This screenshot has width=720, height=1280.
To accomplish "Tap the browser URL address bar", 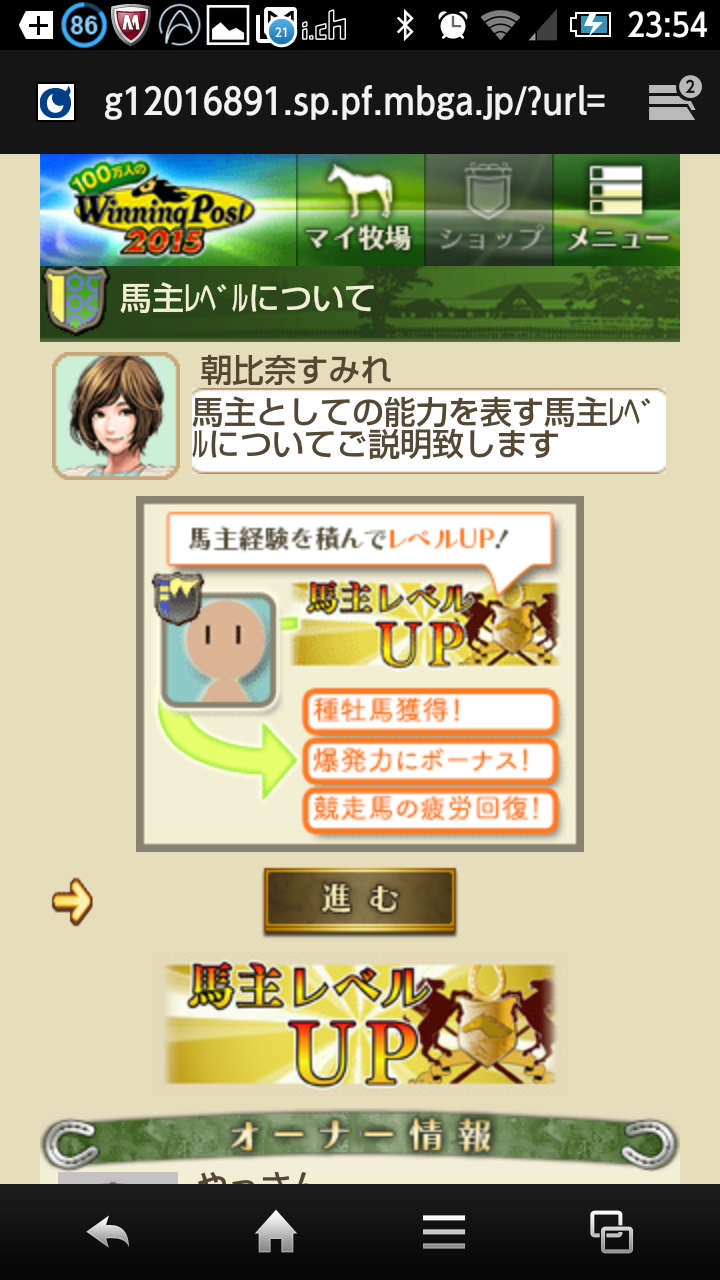I will [354, 102].
